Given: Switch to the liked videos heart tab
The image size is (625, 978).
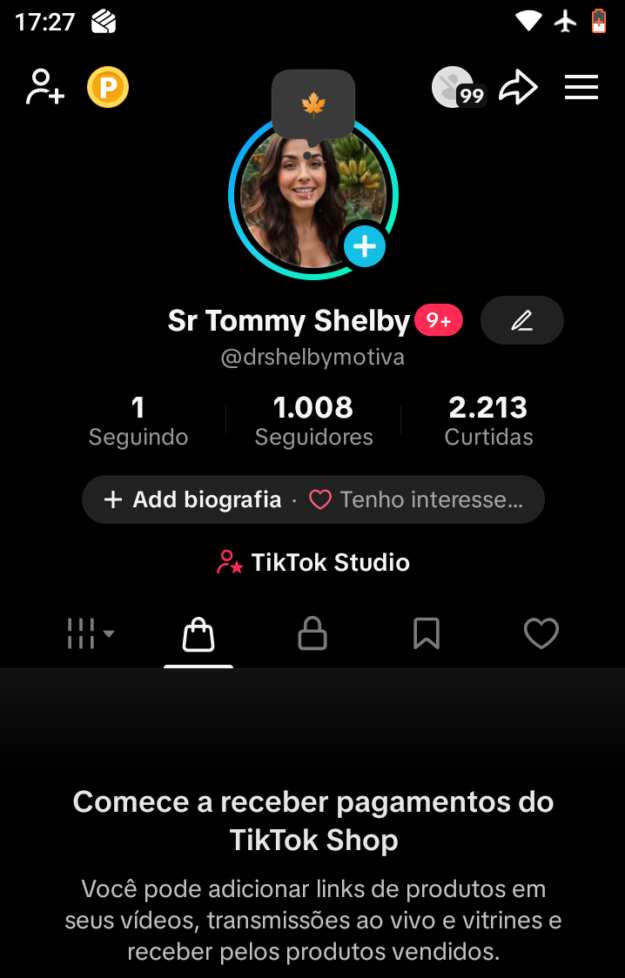Looking at the screenshot, I should [x=541, y=634].
